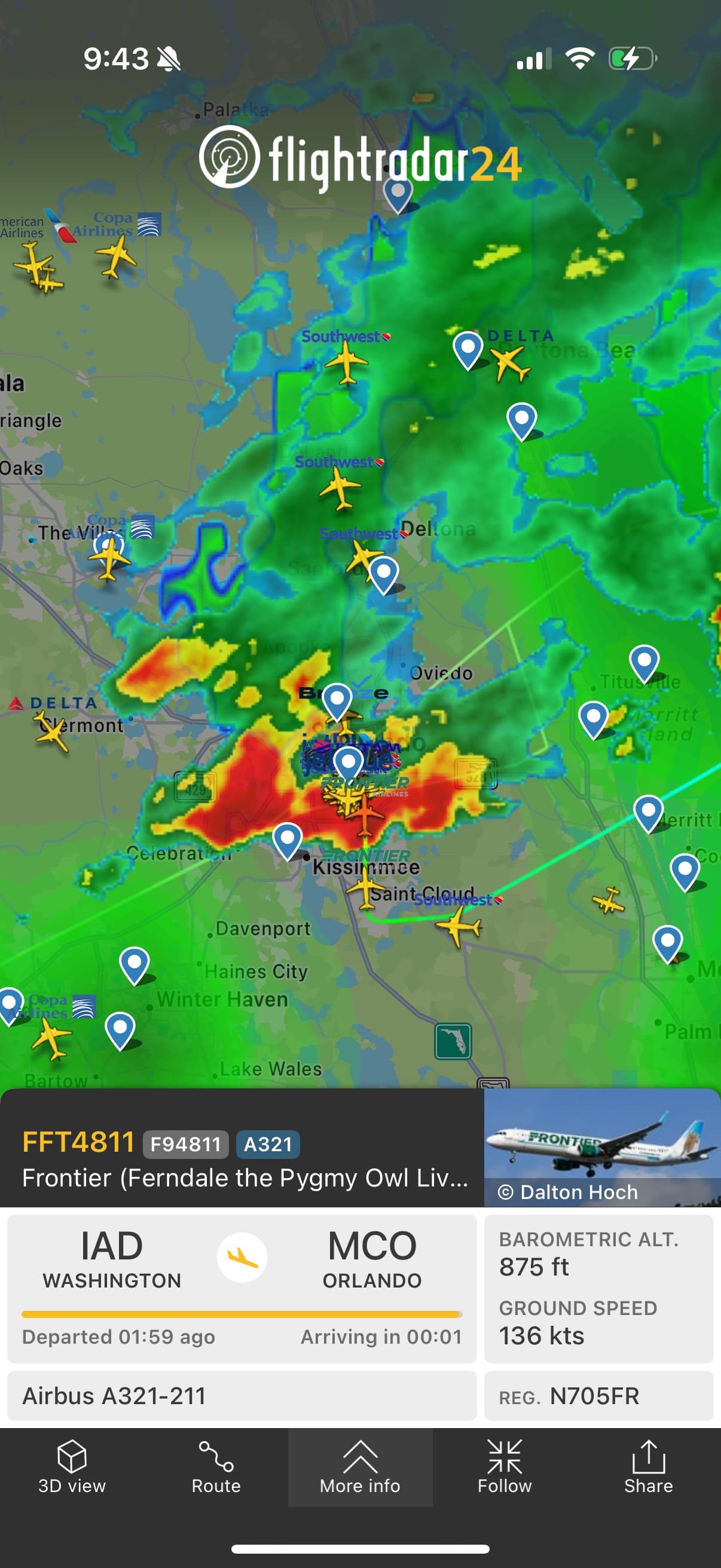Screen dimensions: 721x1568
Task: Open the IAD to MCO flight details card
Action: 242,1288
